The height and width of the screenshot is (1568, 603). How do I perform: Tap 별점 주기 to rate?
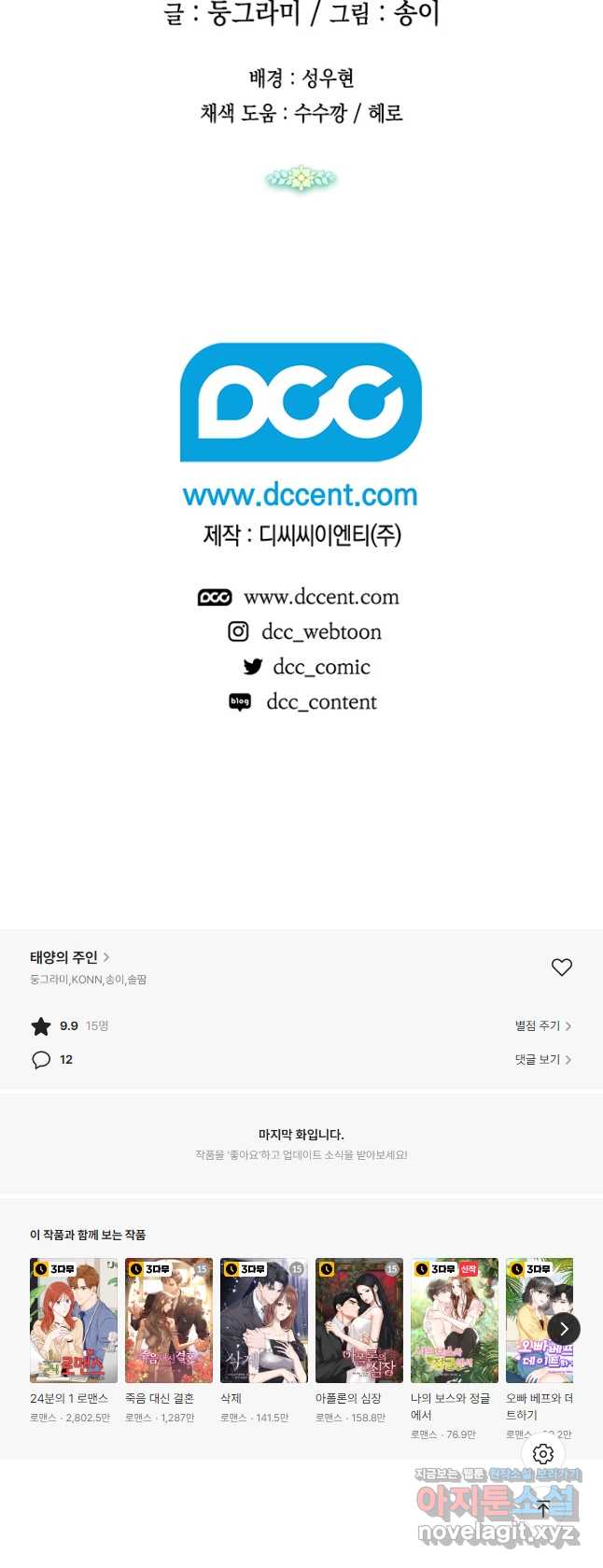(542, 1025)
